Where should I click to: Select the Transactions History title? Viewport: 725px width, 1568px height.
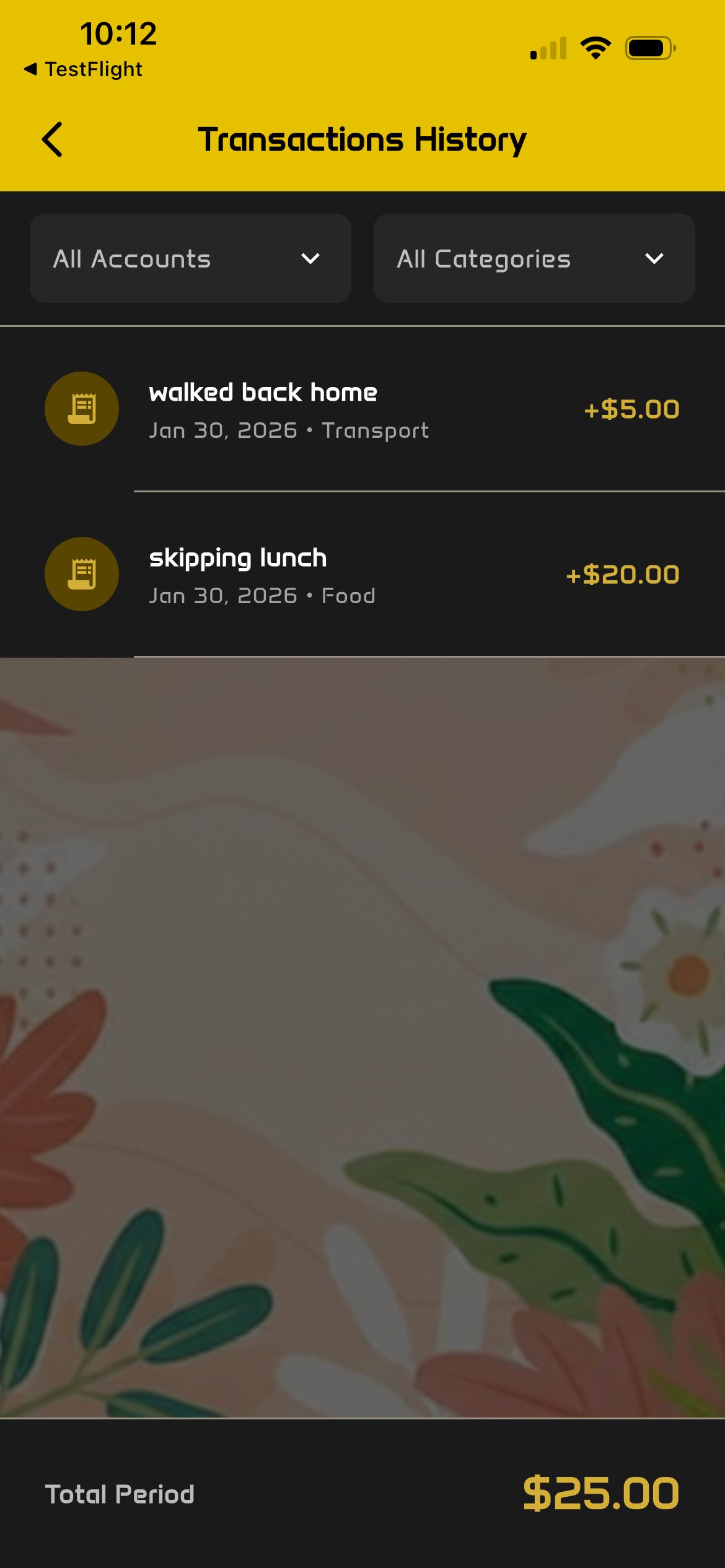[x=362, y=139]
